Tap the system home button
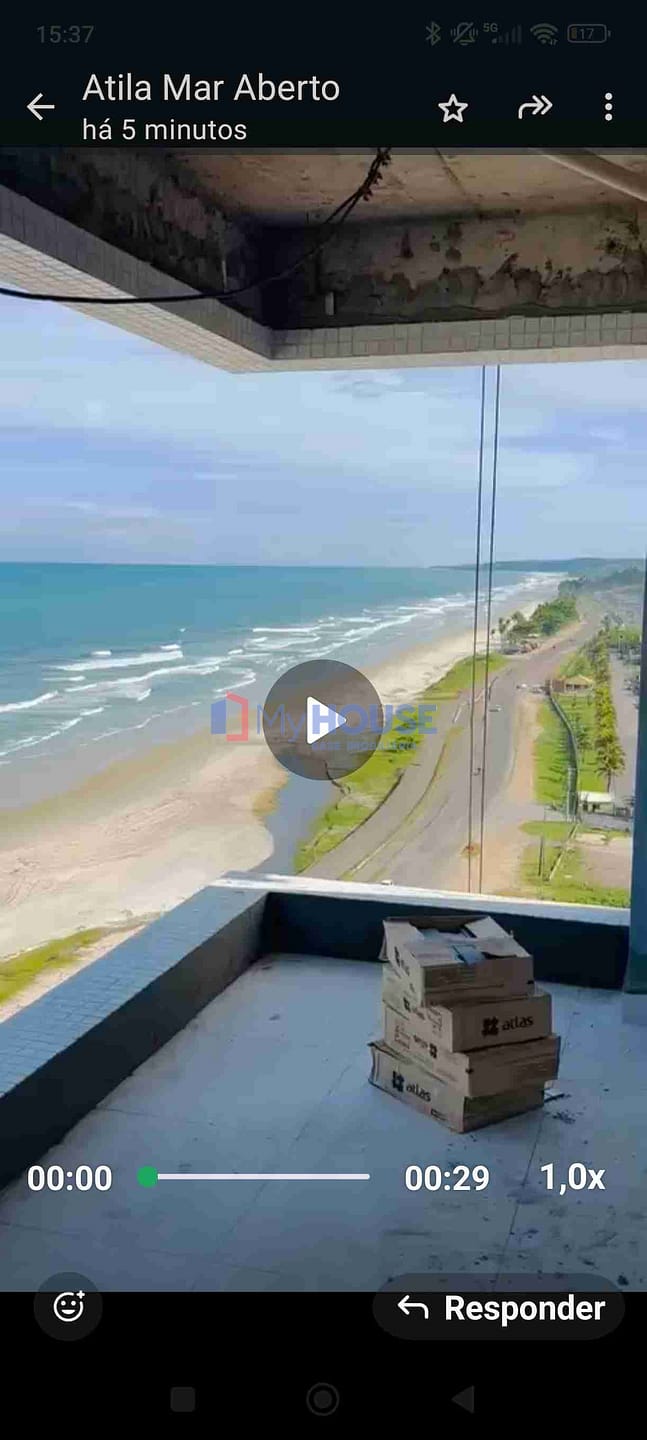This screenshot has width=647, height=1440. [322, 1399]
